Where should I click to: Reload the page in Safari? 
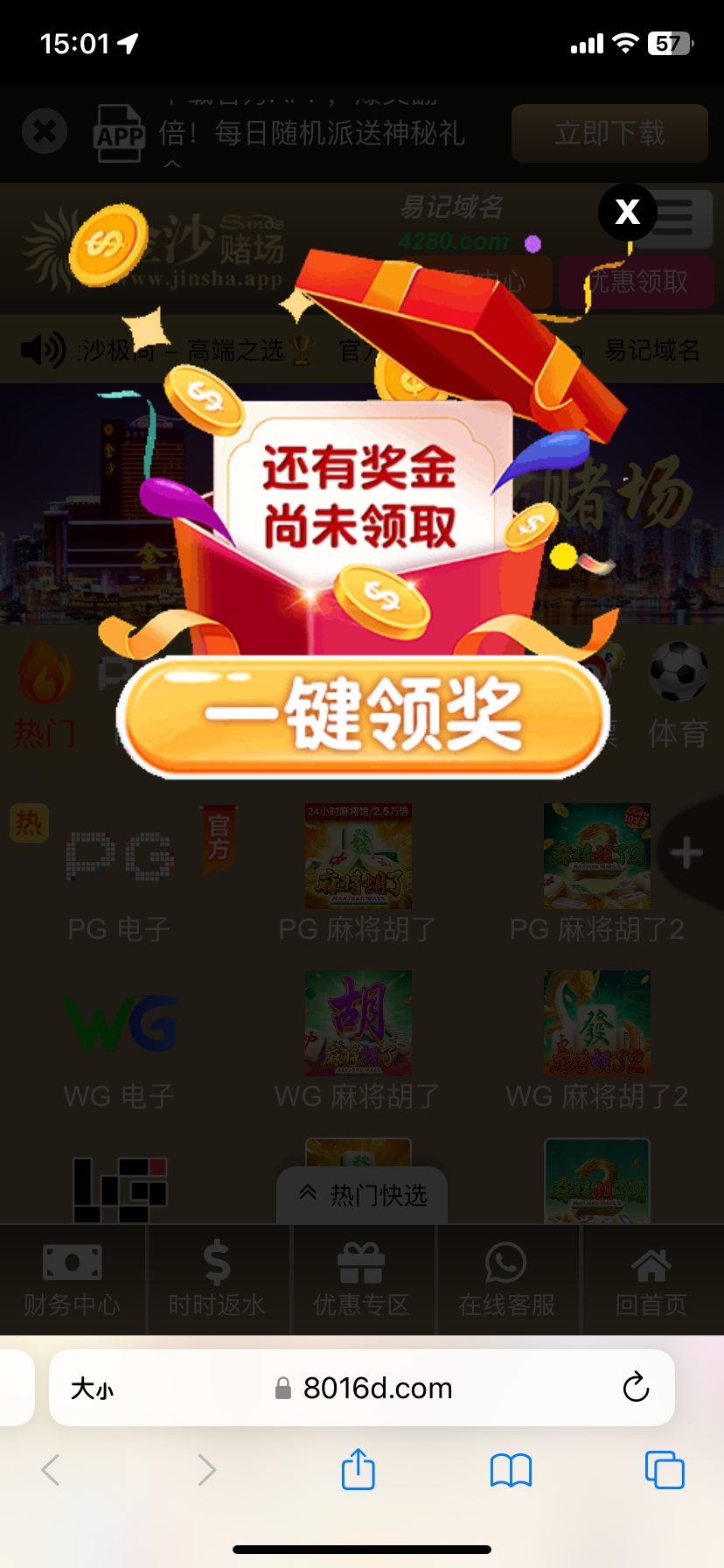pyautogui.click(x=636, y=1388)
